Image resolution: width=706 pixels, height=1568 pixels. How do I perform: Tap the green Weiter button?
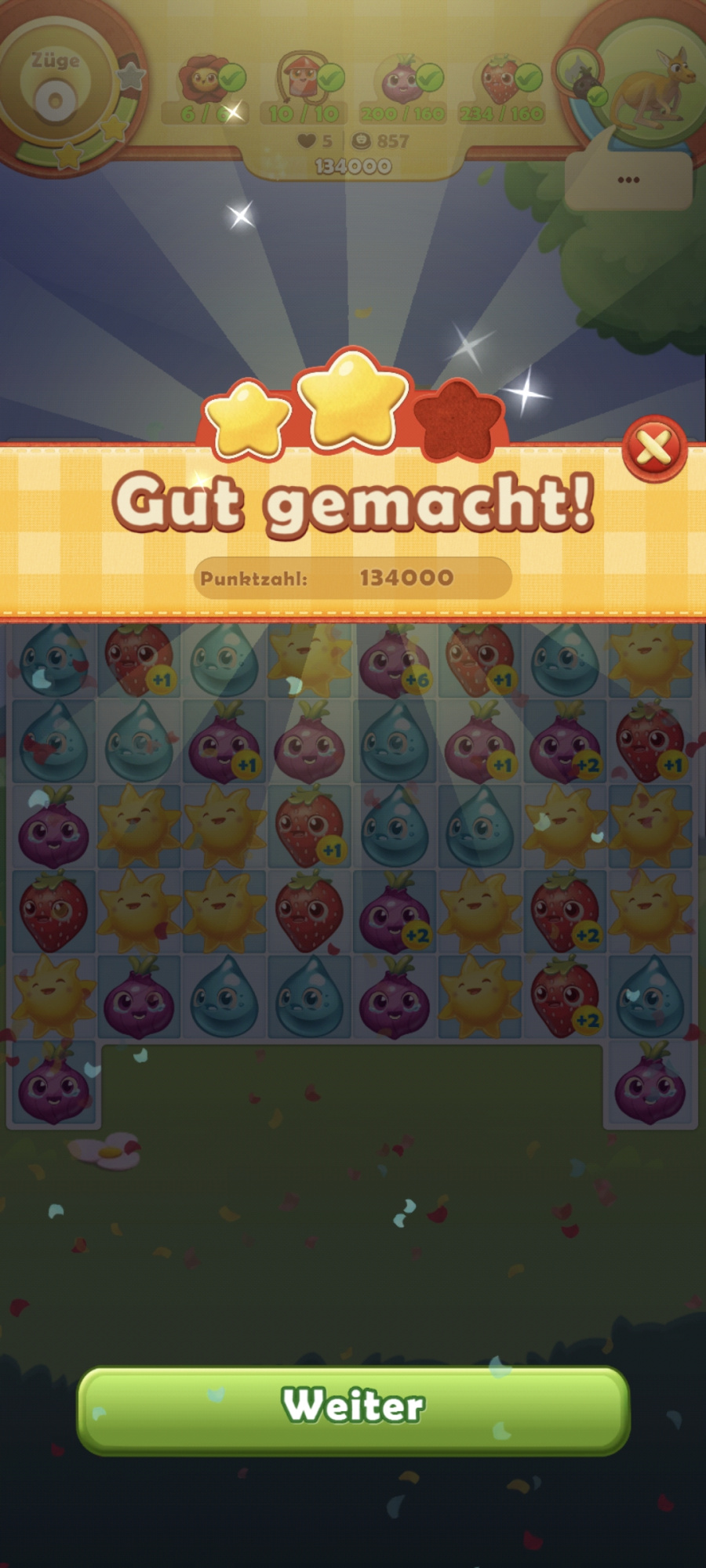pos(353,1409)
